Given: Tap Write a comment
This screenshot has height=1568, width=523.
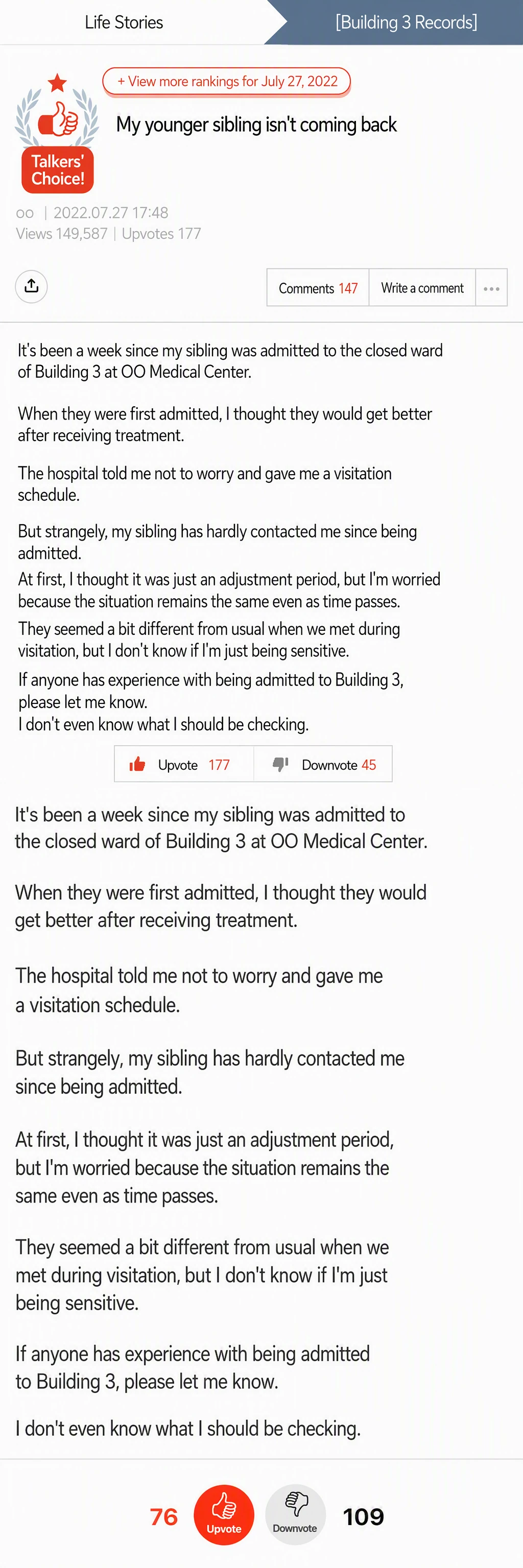Looking at the screenshot, I should (422, 288).
